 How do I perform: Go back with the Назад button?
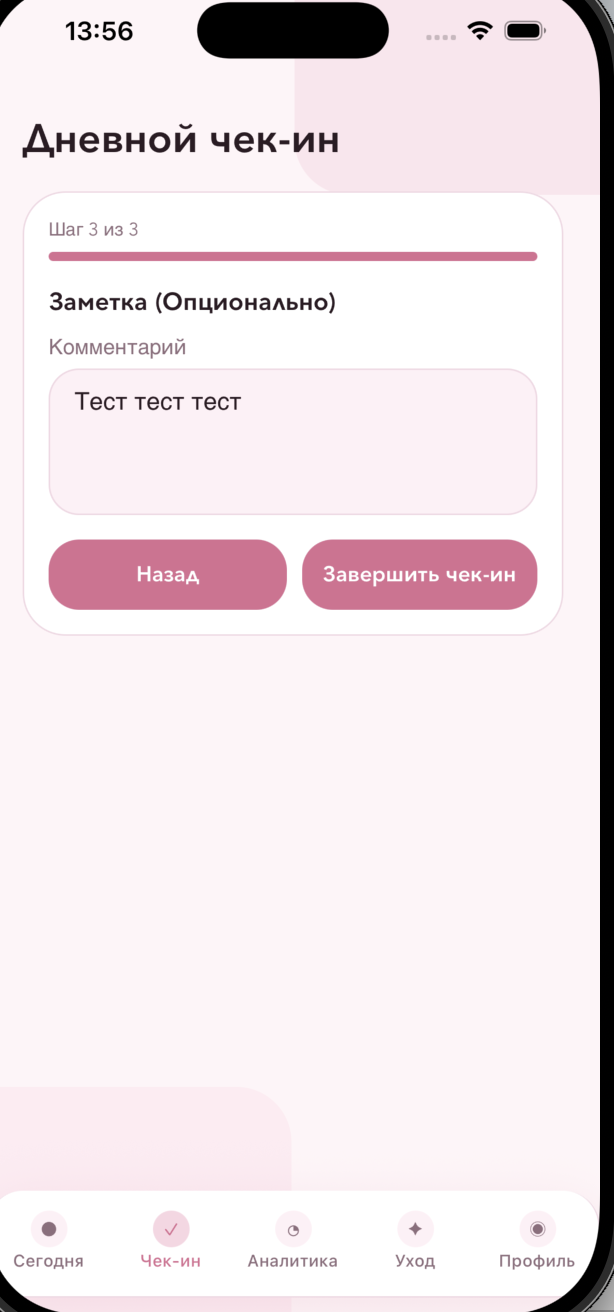click(x=168, y=574)
